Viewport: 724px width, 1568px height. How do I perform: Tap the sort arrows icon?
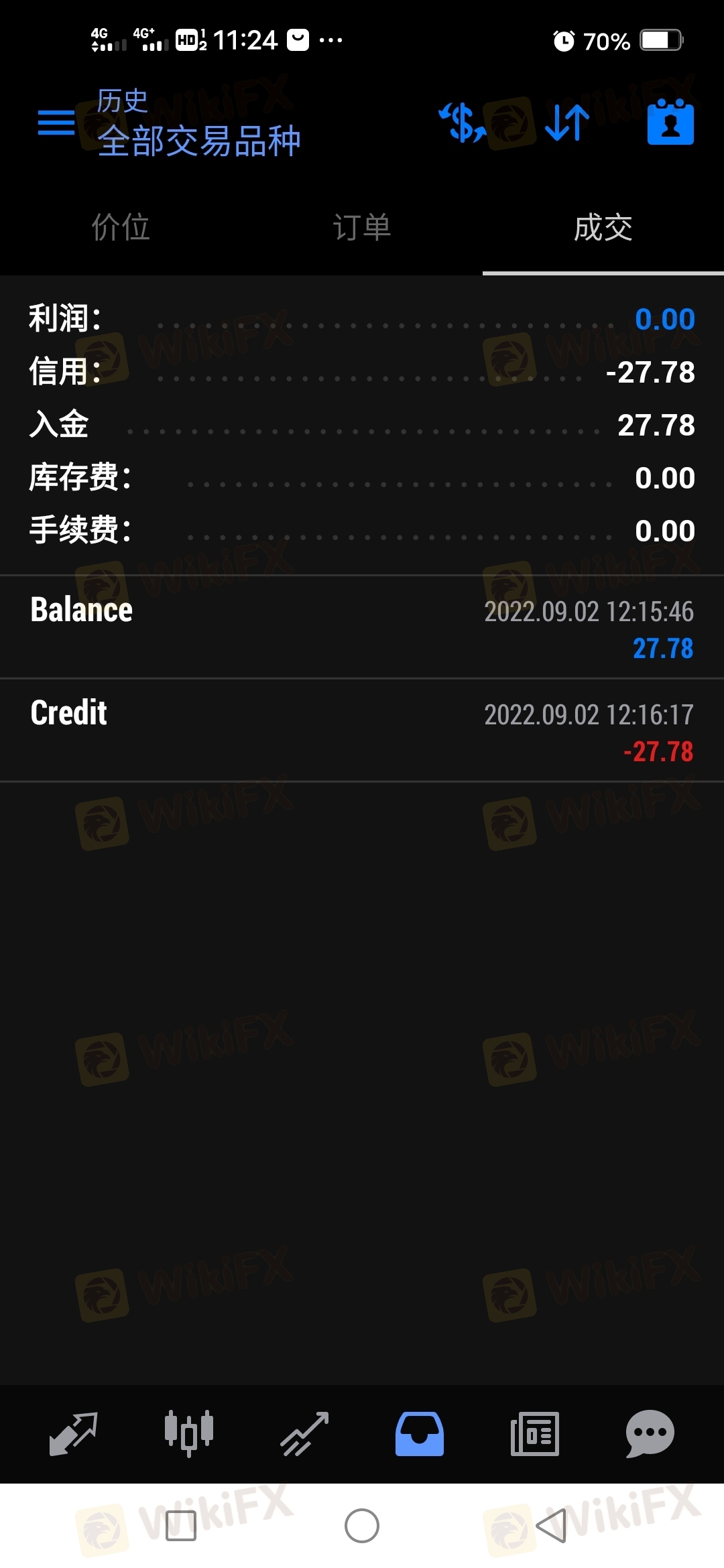(x=567, y=122)
